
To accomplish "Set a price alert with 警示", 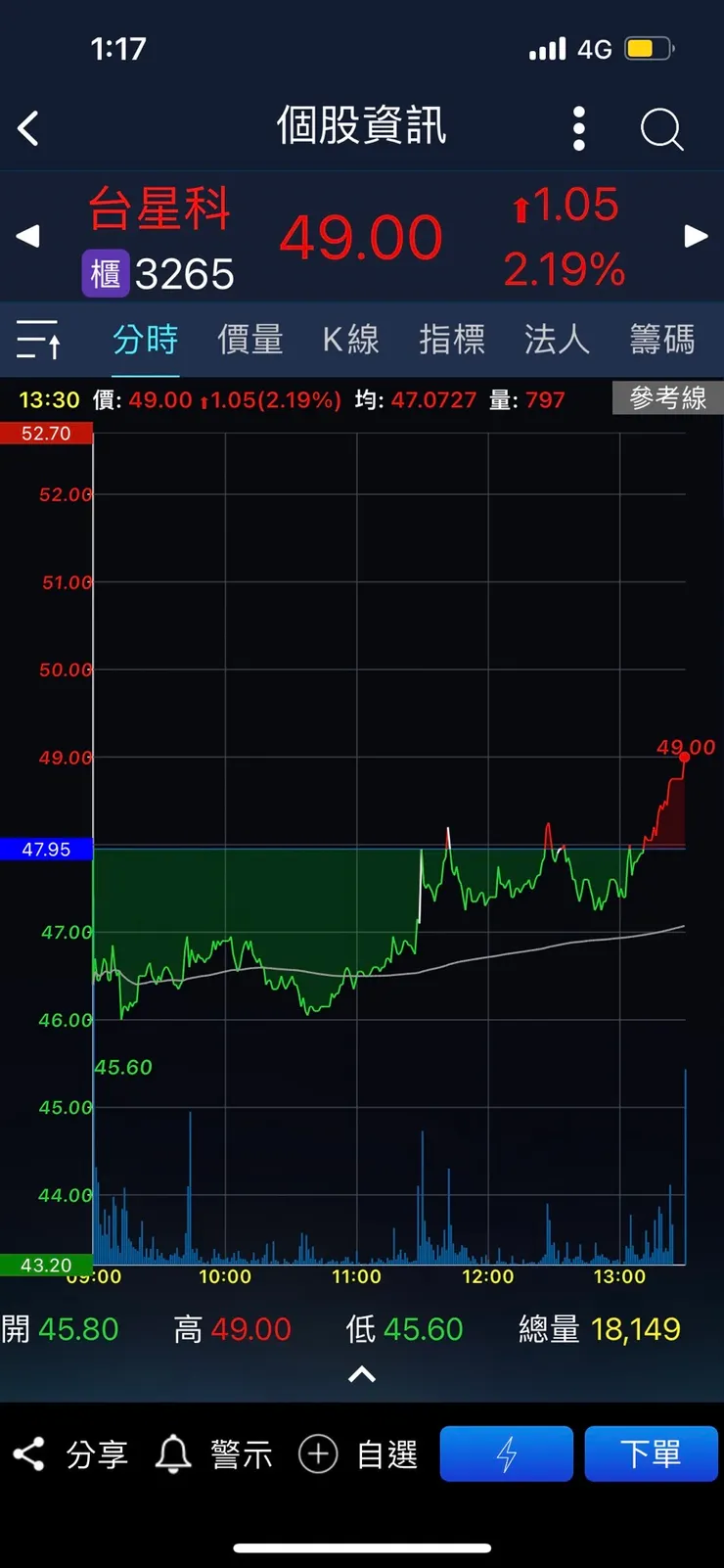I will coord(213,1454).
